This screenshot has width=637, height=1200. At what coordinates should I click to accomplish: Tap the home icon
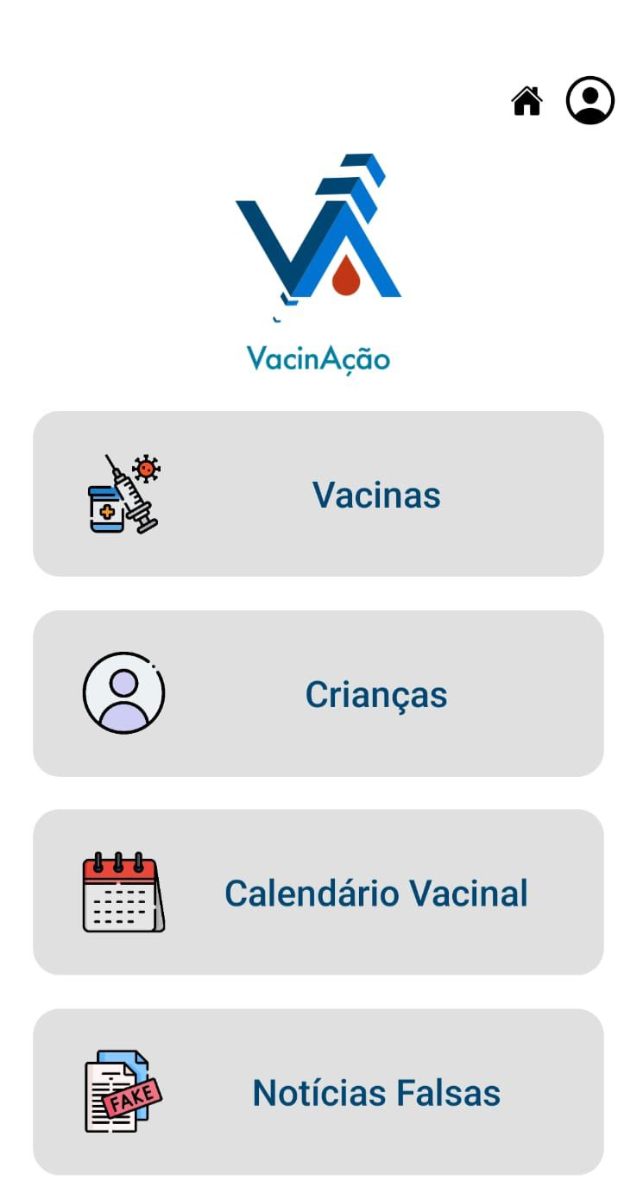pos(526,101)
